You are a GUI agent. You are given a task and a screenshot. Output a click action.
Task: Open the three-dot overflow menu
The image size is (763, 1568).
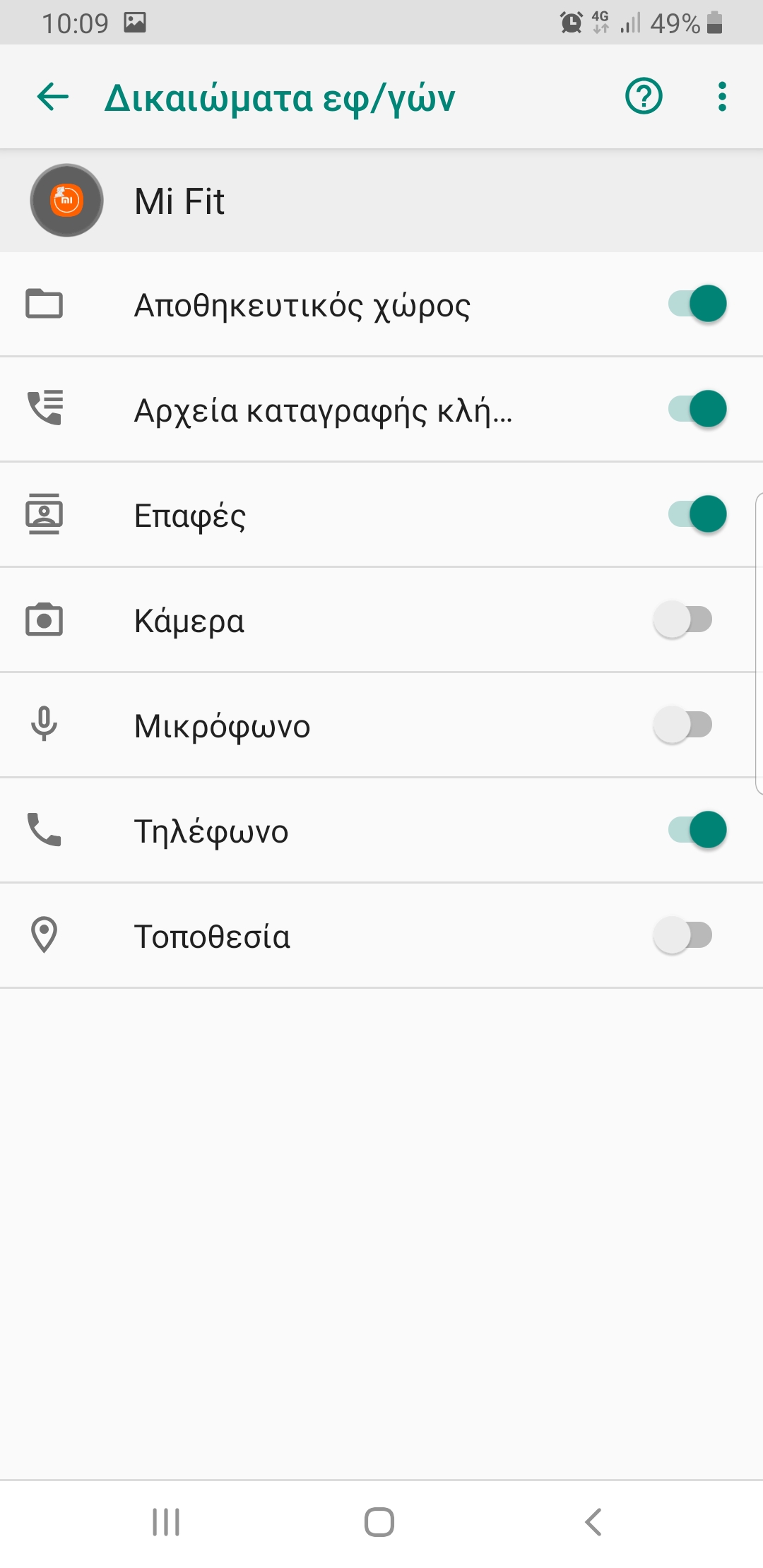click(x=721, y=97)
